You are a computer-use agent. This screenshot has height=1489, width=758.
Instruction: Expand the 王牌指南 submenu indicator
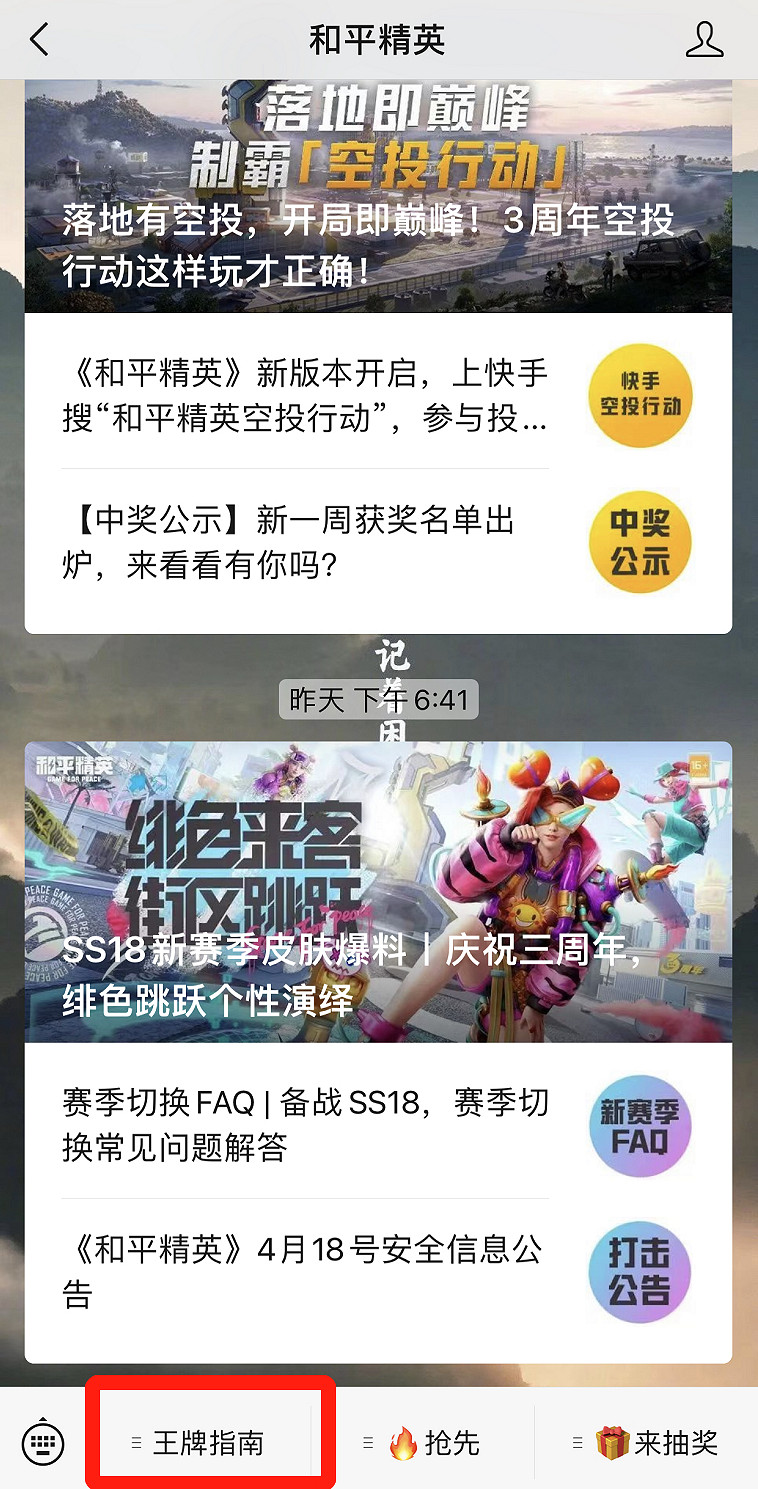138,1443
